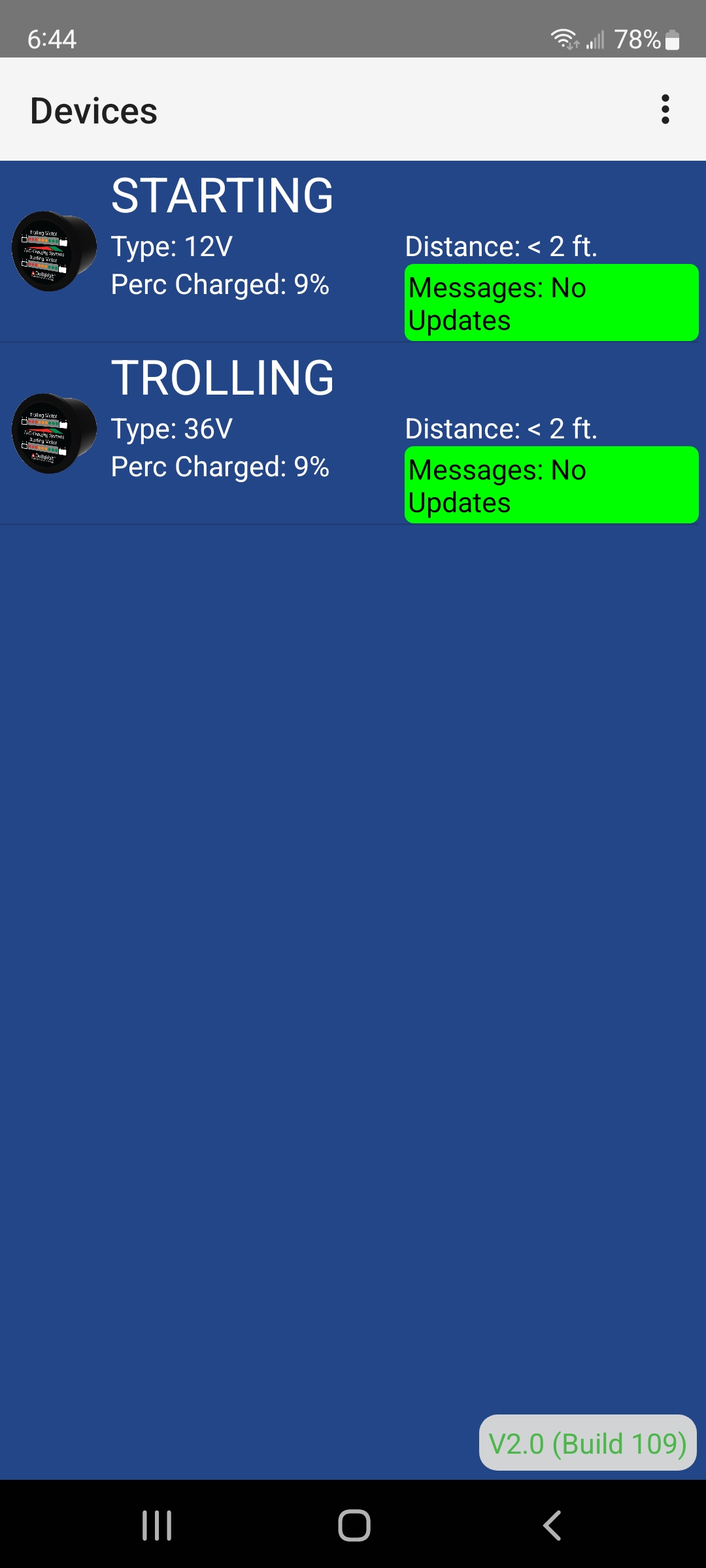Open the three-dot overflow menu
706x1568 pixels.
click(665, 110)
